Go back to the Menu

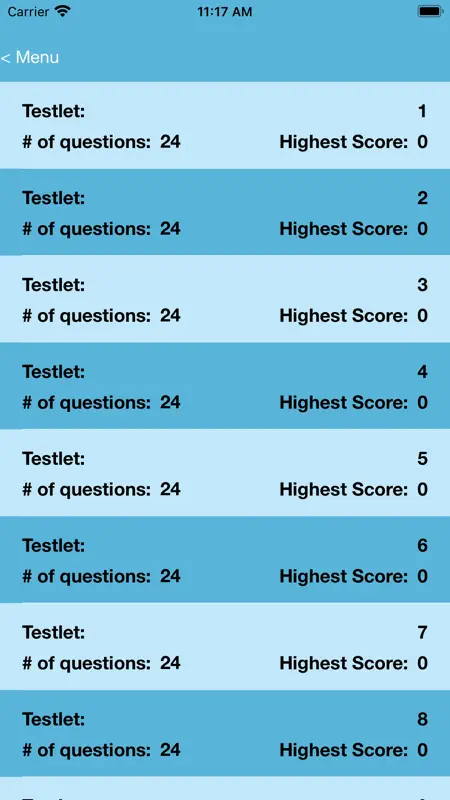pos(30,57)
